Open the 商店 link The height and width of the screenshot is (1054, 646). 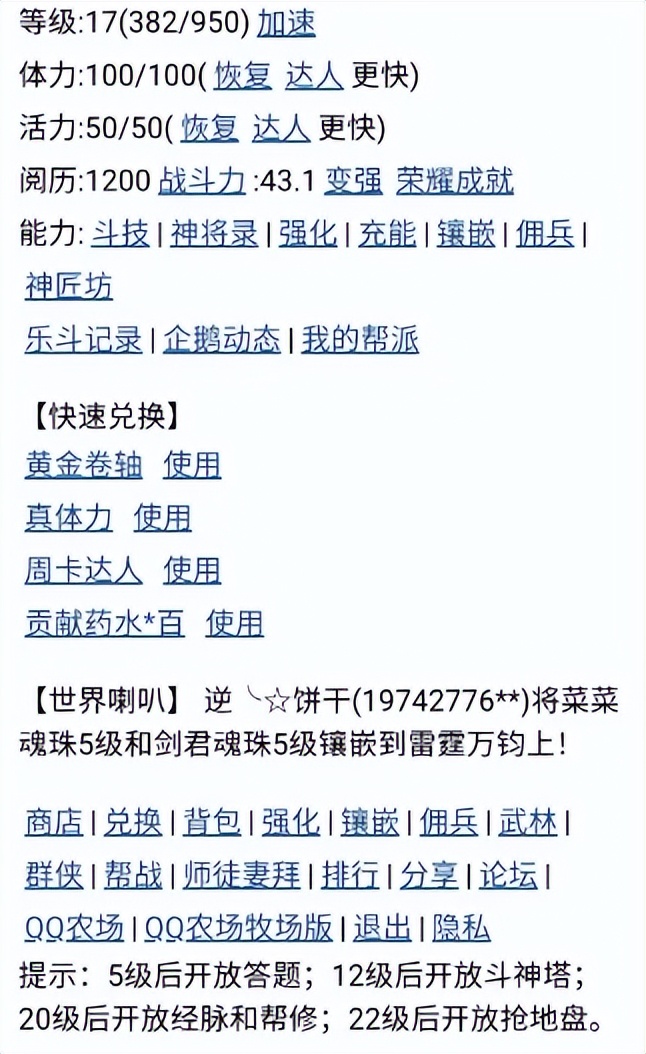coord(54,823)
